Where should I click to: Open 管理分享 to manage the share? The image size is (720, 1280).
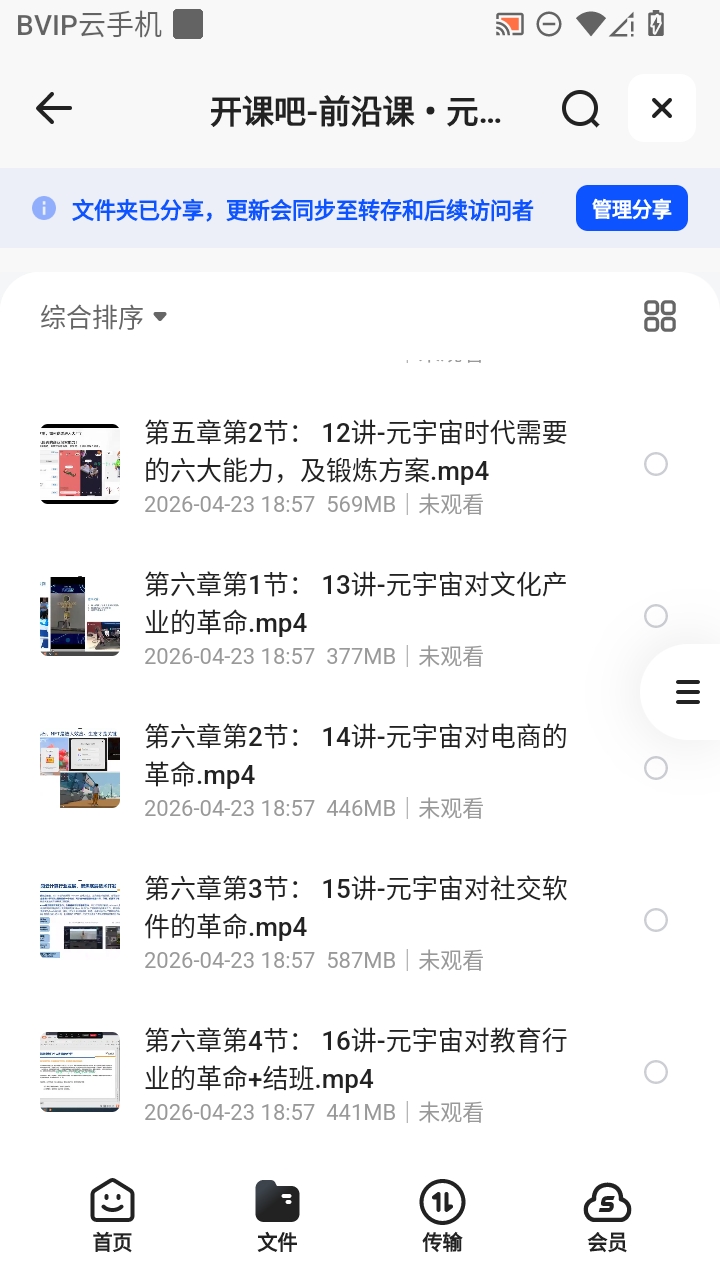(632, 209)
